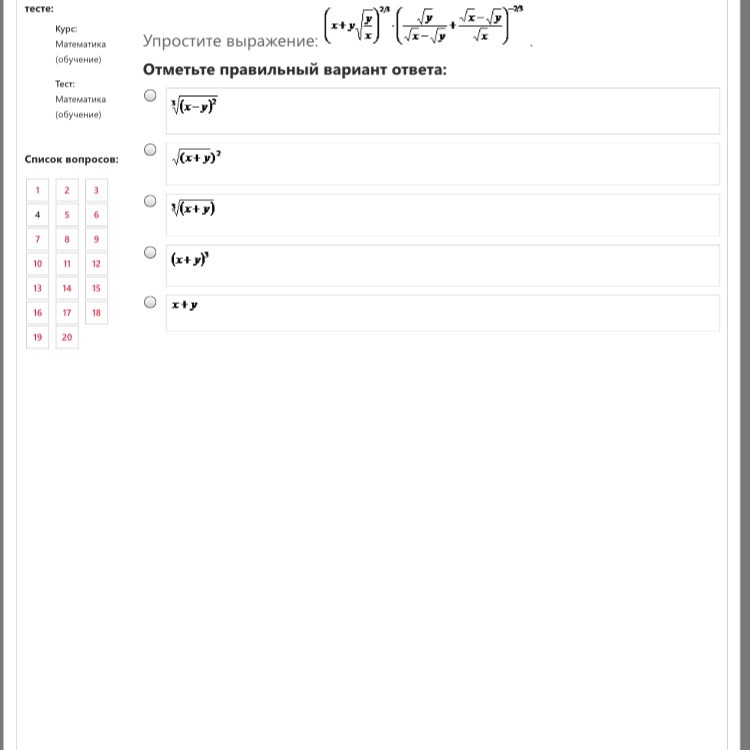Select the cube root of (x−y)² answer

pyautogui.click(x=150, y=96)
